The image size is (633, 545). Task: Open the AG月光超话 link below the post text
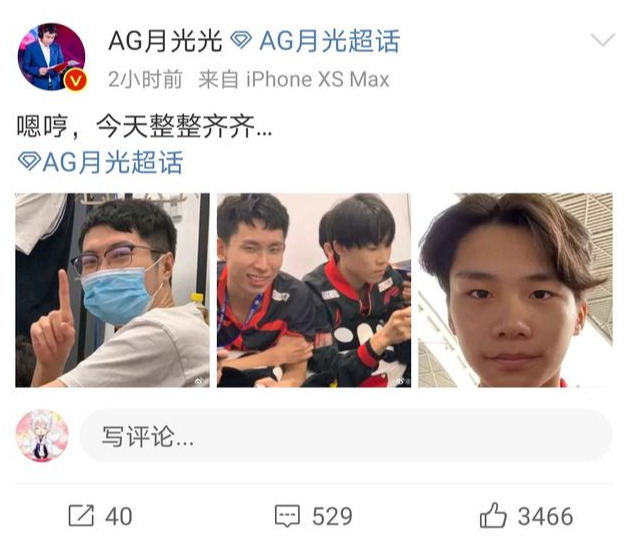(100, 162)
